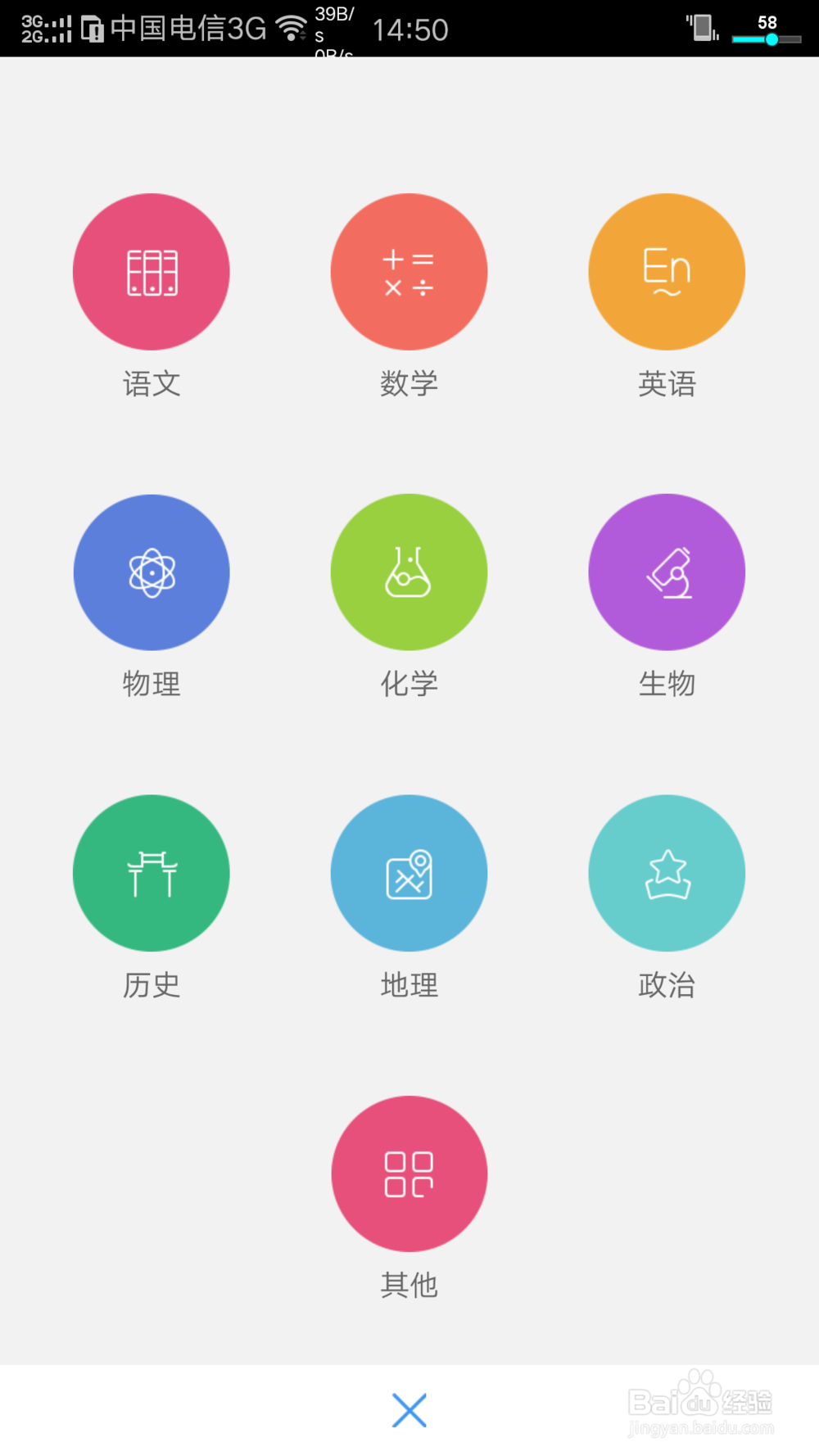This screenshot has height=1456, width=819.
Task: Tap the 化学 subject circle
Action: [409, 572]
